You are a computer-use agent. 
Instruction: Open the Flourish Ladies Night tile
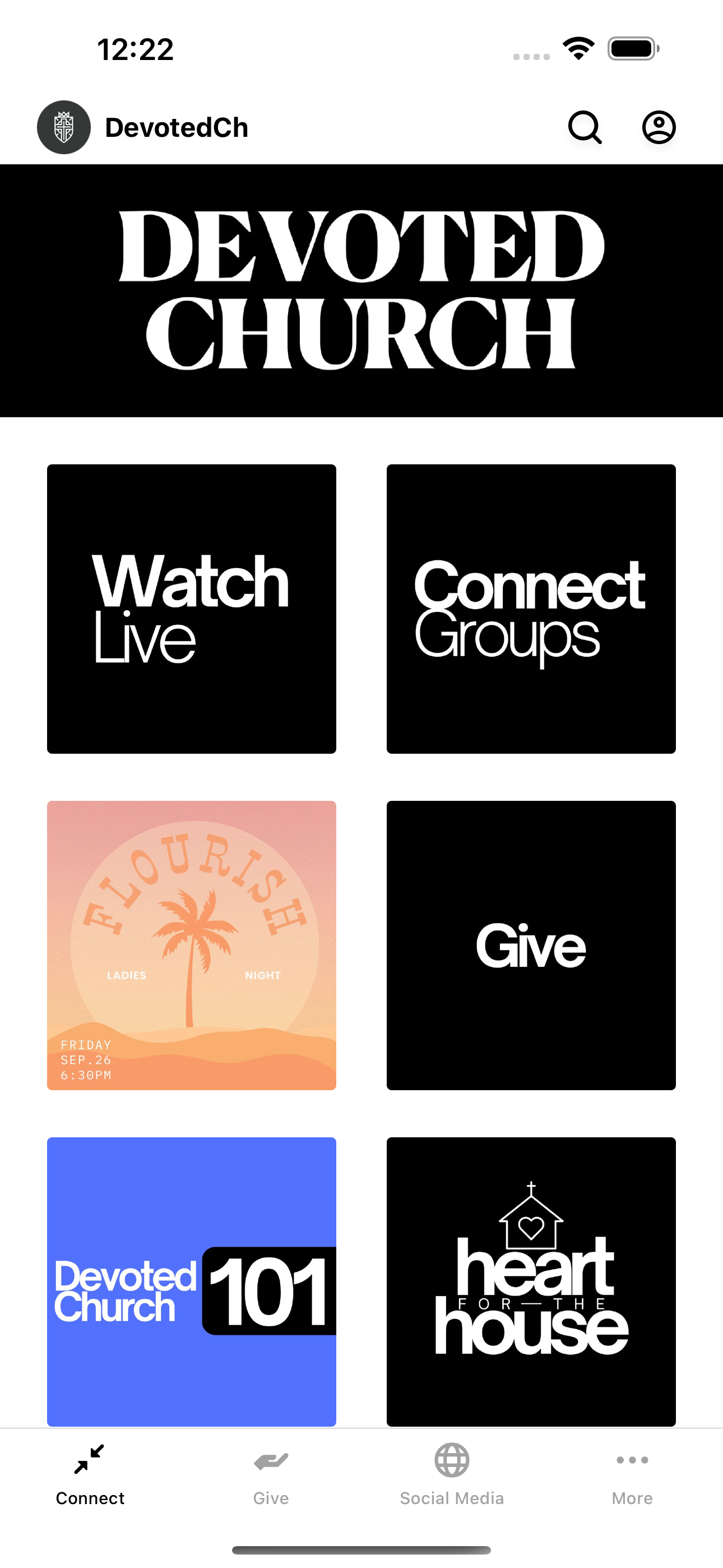point(192,945)
